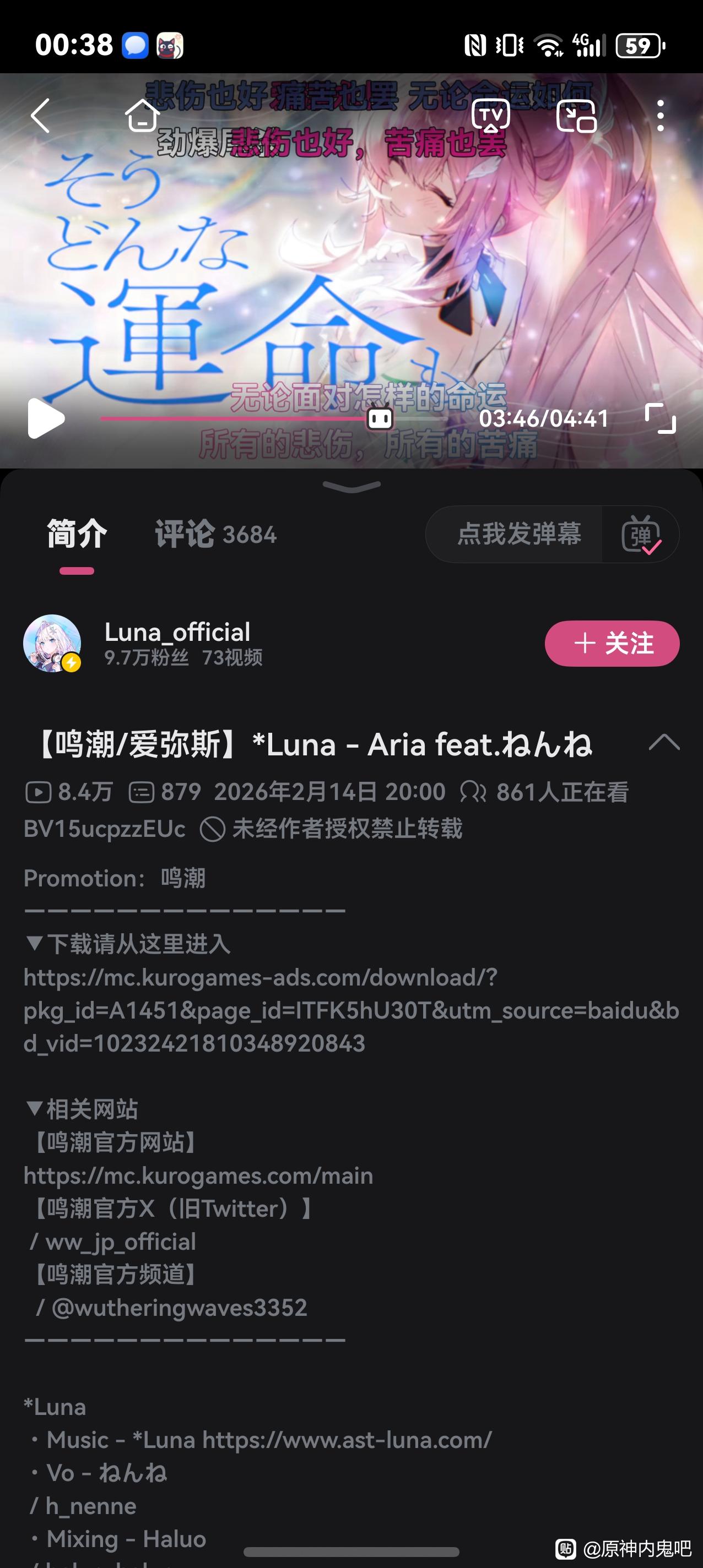
Task: Cast the video to TV
Action: click(x=490, y=116)
